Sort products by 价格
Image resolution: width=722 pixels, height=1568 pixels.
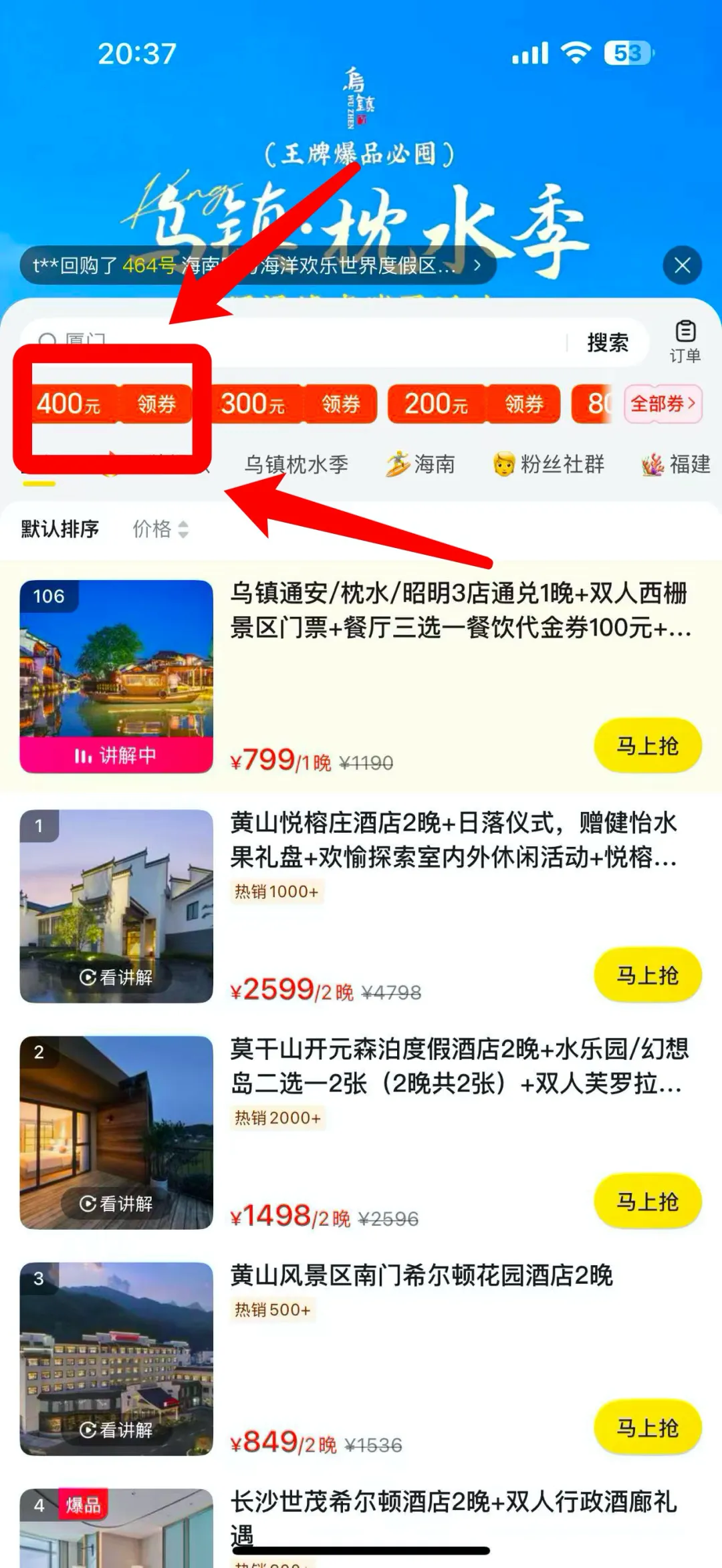160,529
